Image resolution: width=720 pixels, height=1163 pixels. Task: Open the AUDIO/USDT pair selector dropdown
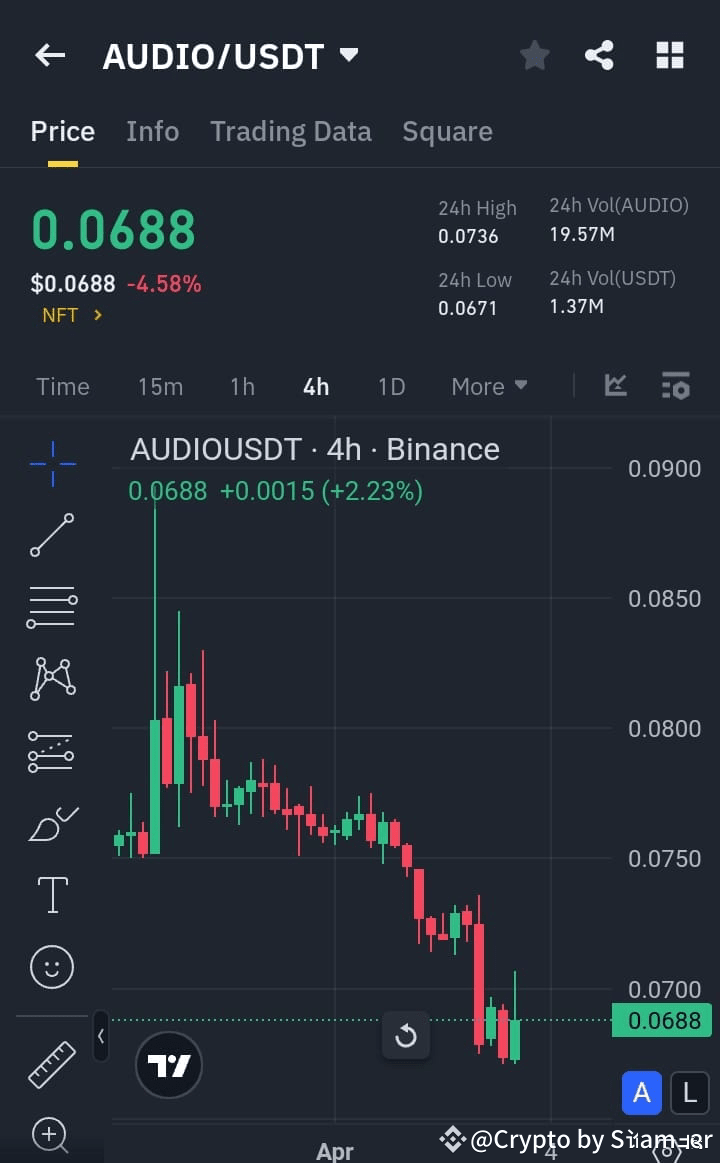[x=347, y=56]
